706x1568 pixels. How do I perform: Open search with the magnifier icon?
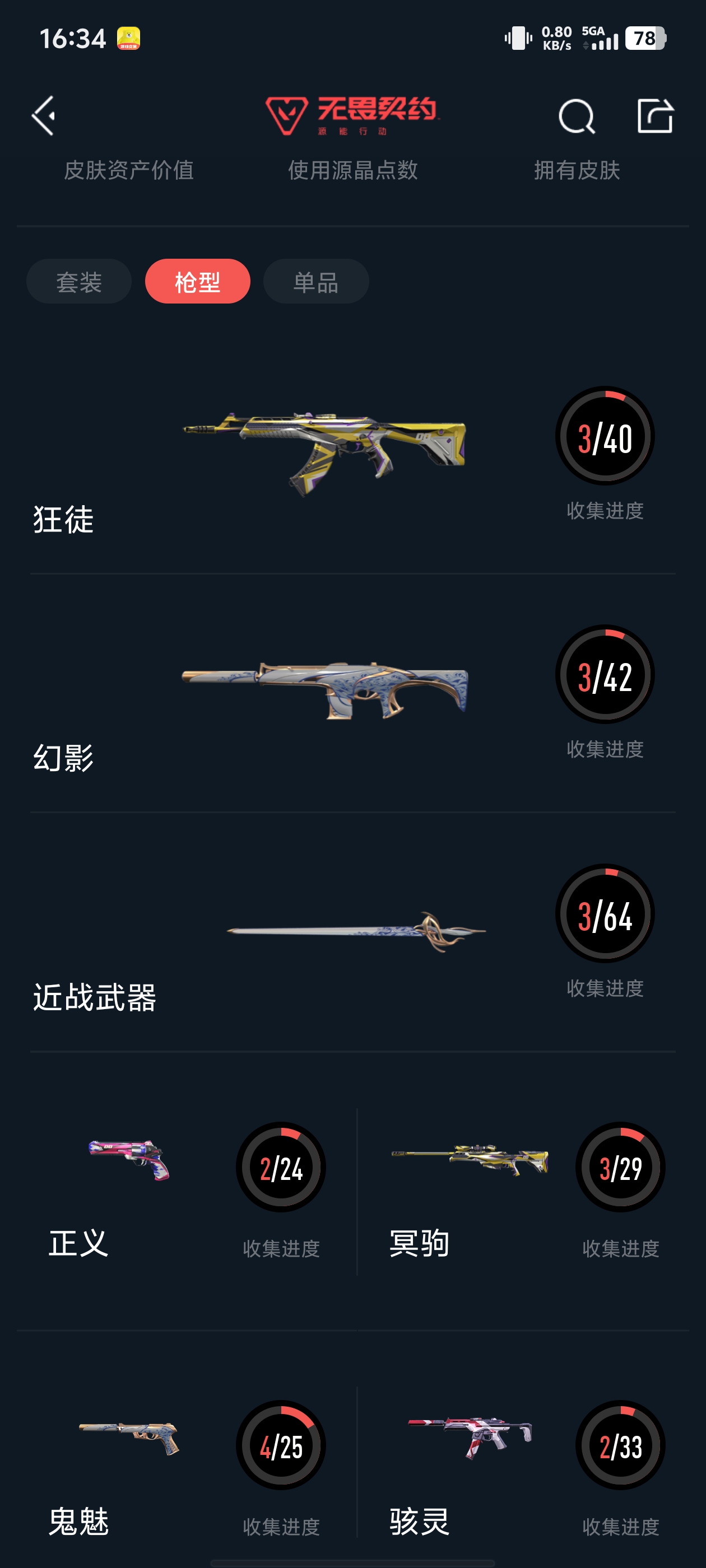click(578, 116)
